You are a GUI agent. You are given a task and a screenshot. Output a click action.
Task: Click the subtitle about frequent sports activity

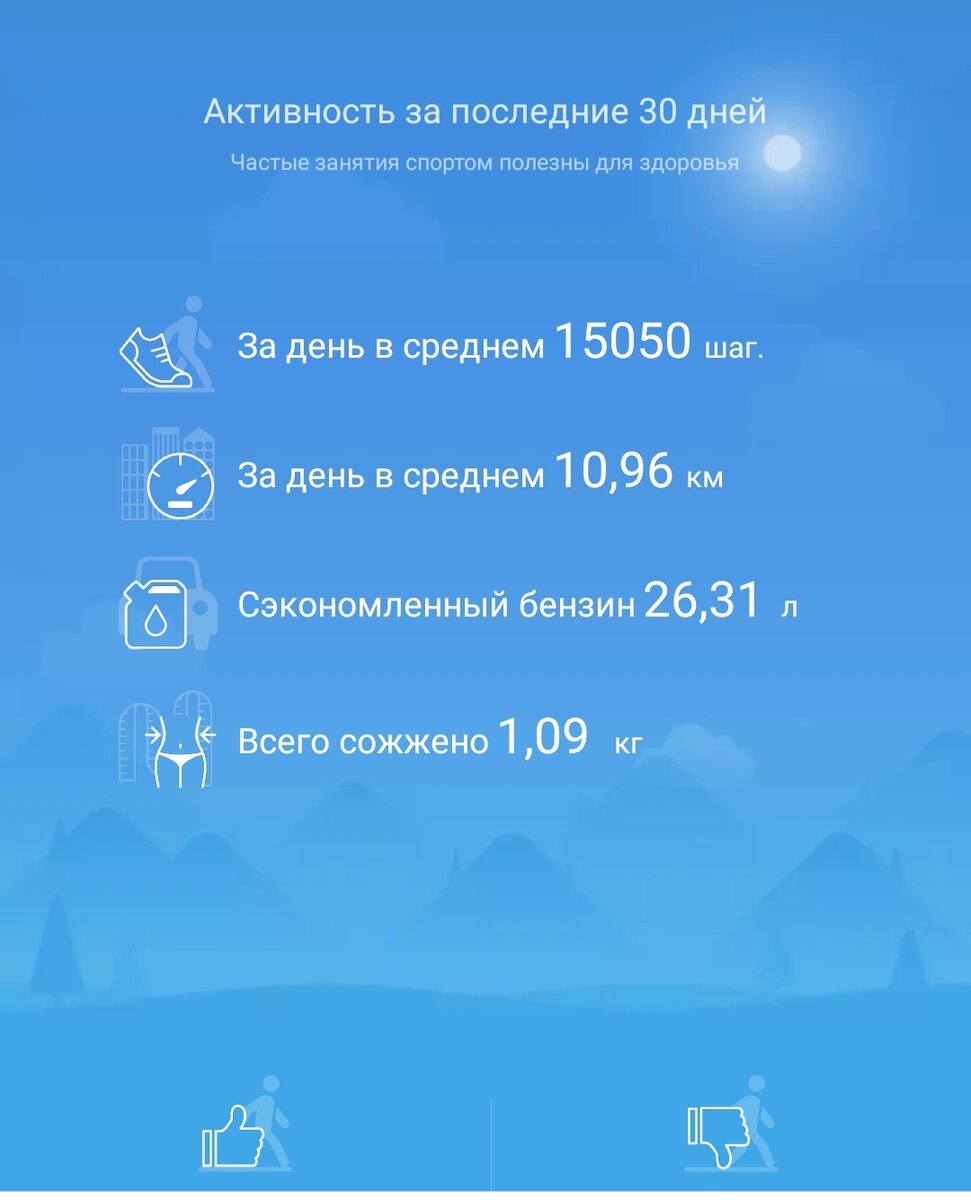(485, 160)
